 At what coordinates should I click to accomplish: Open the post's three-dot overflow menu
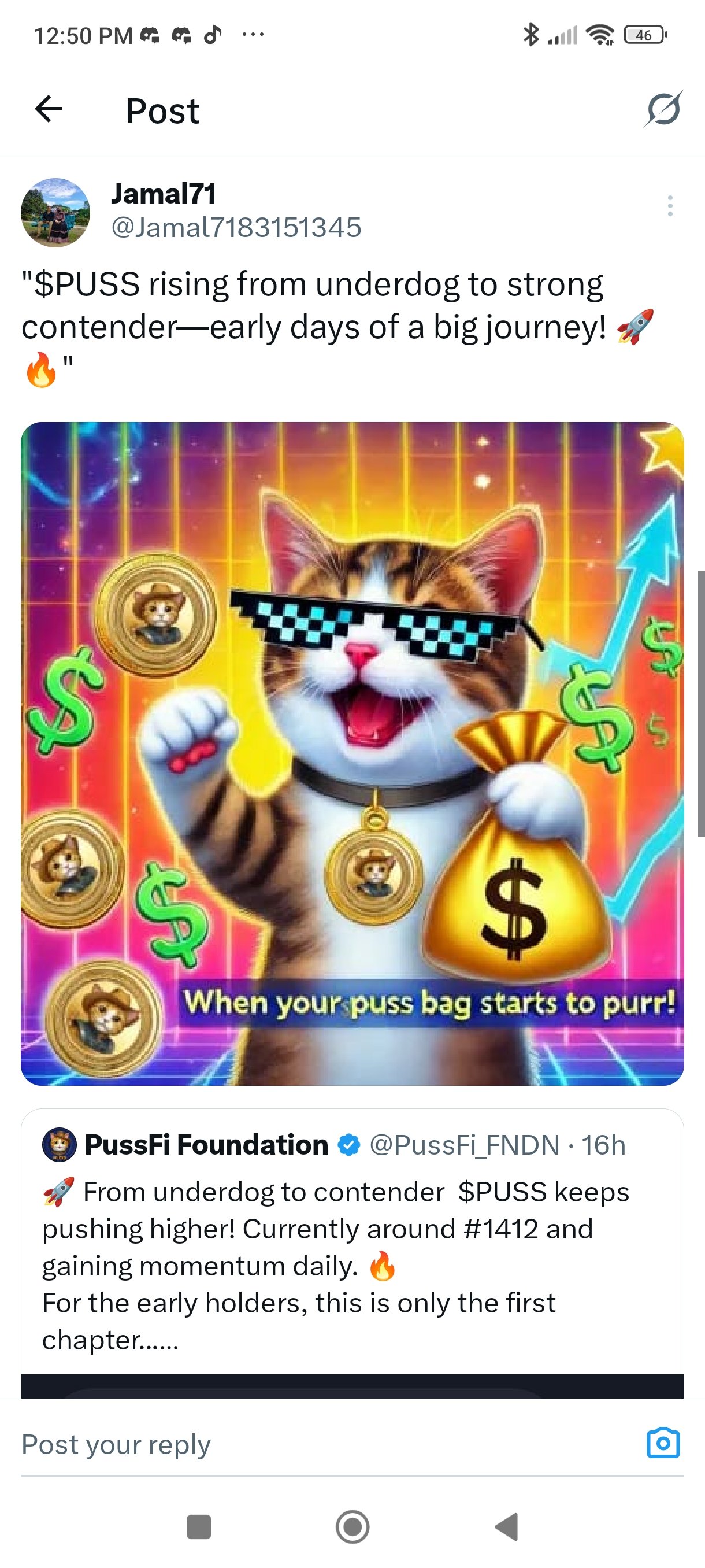coord(670,206)
